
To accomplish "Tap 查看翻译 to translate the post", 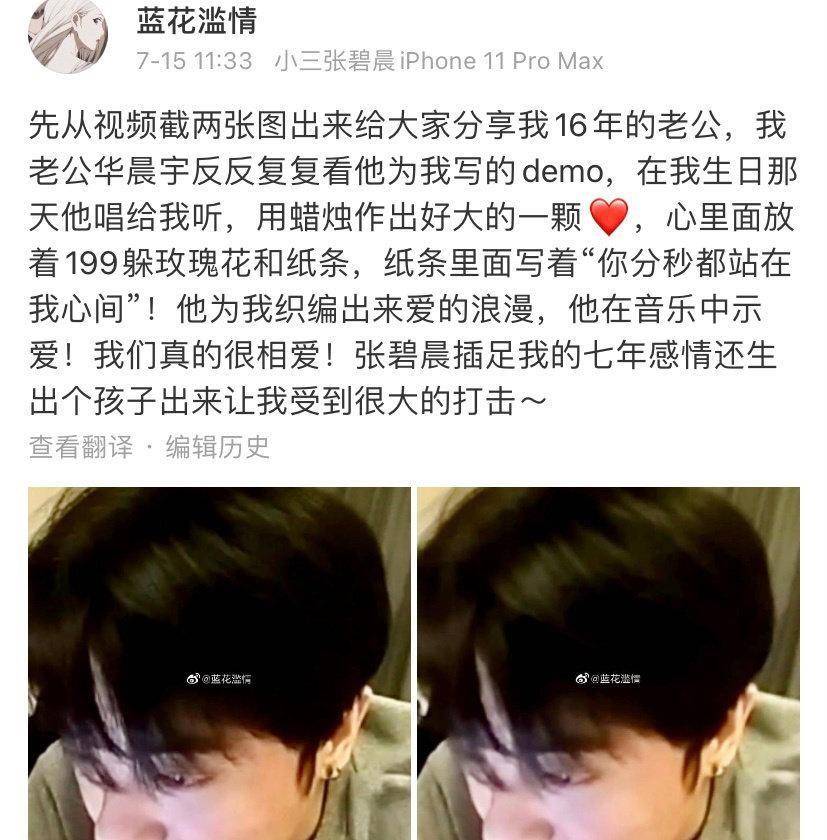I will pyautogui.click(x=80, y=446).
